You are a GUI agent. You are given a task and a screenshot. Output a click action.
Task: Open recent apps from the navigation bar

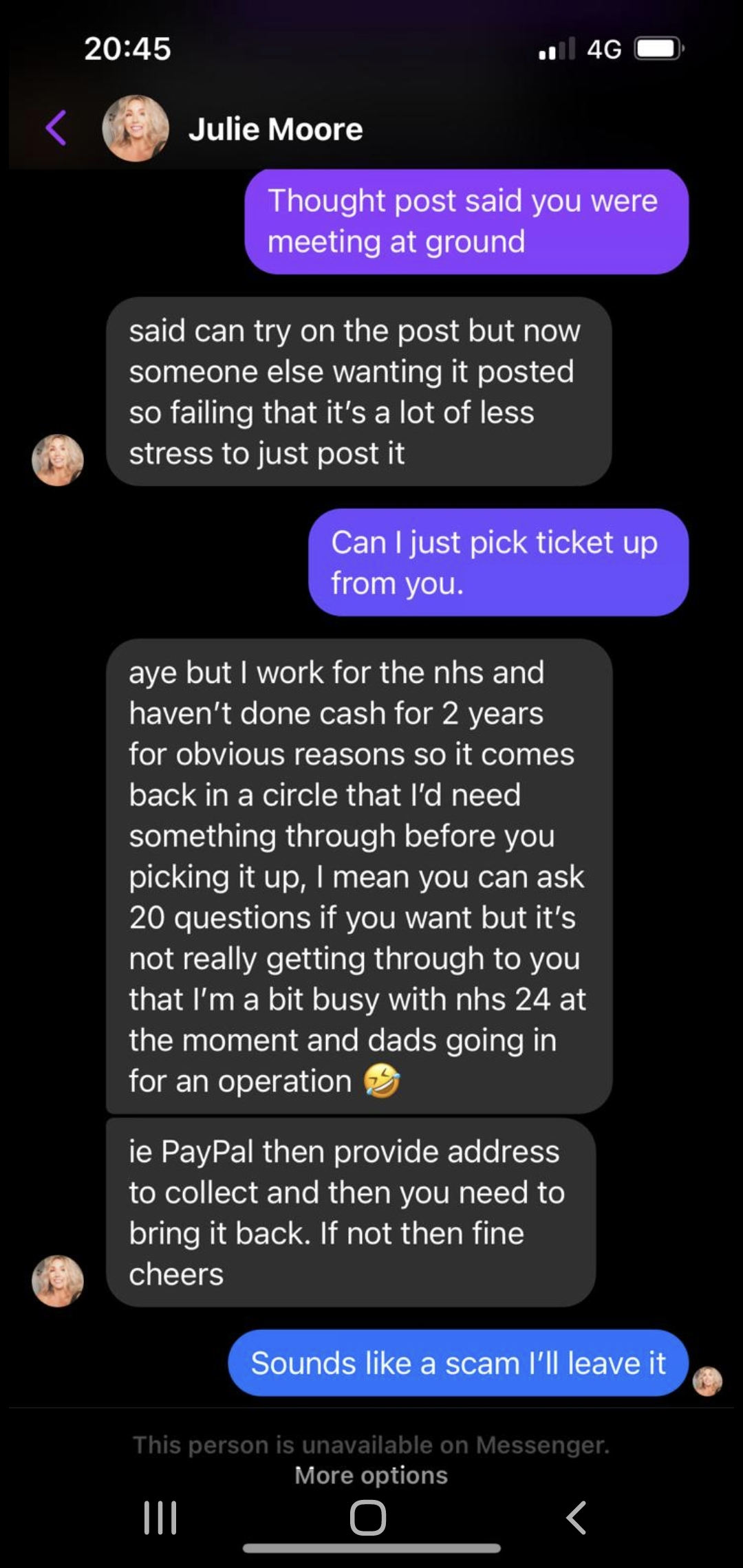160,1517
